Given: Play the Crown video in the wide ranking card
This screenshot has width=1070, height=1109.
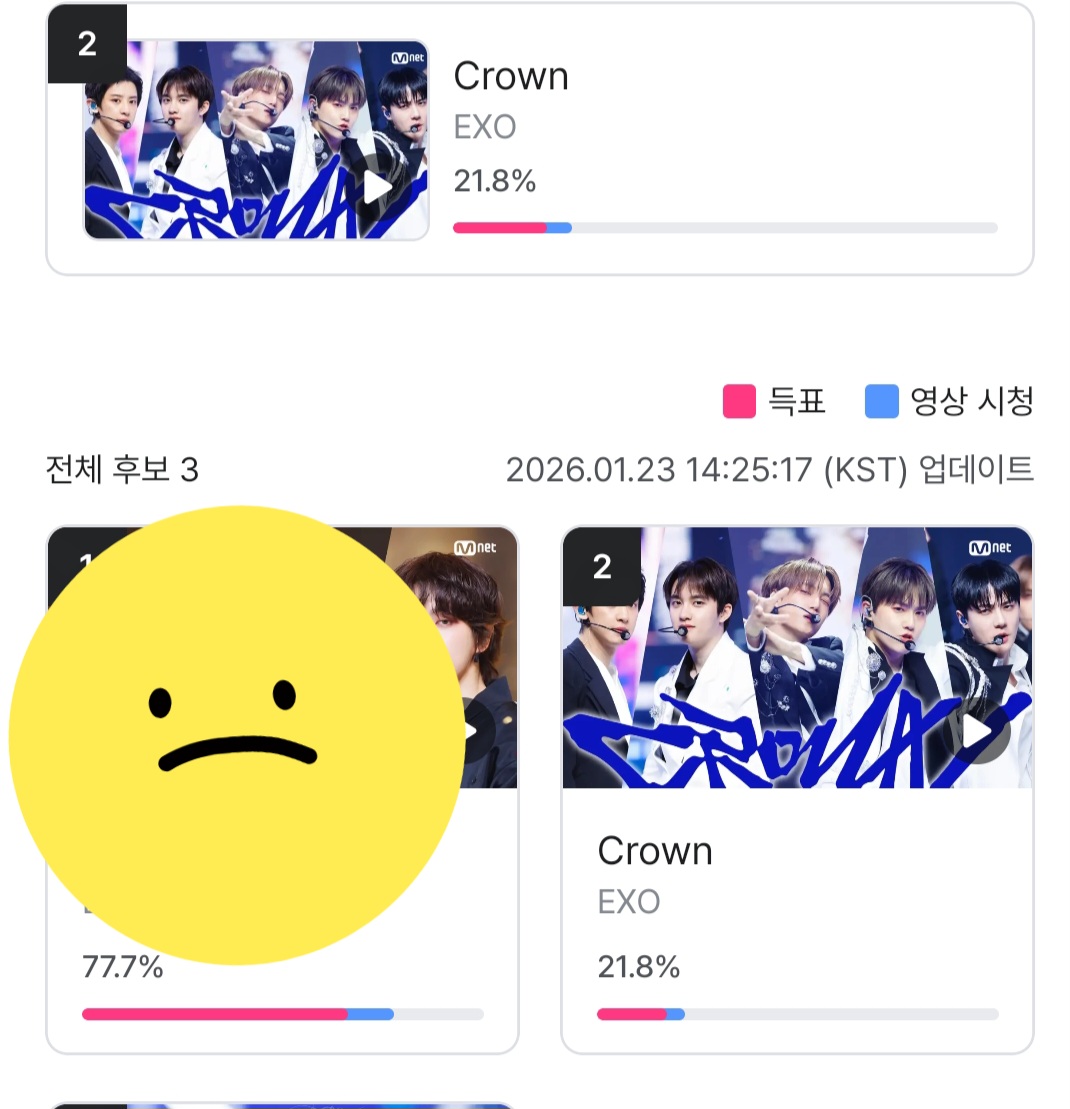Looking at the screenshot, I should point(376,187).
